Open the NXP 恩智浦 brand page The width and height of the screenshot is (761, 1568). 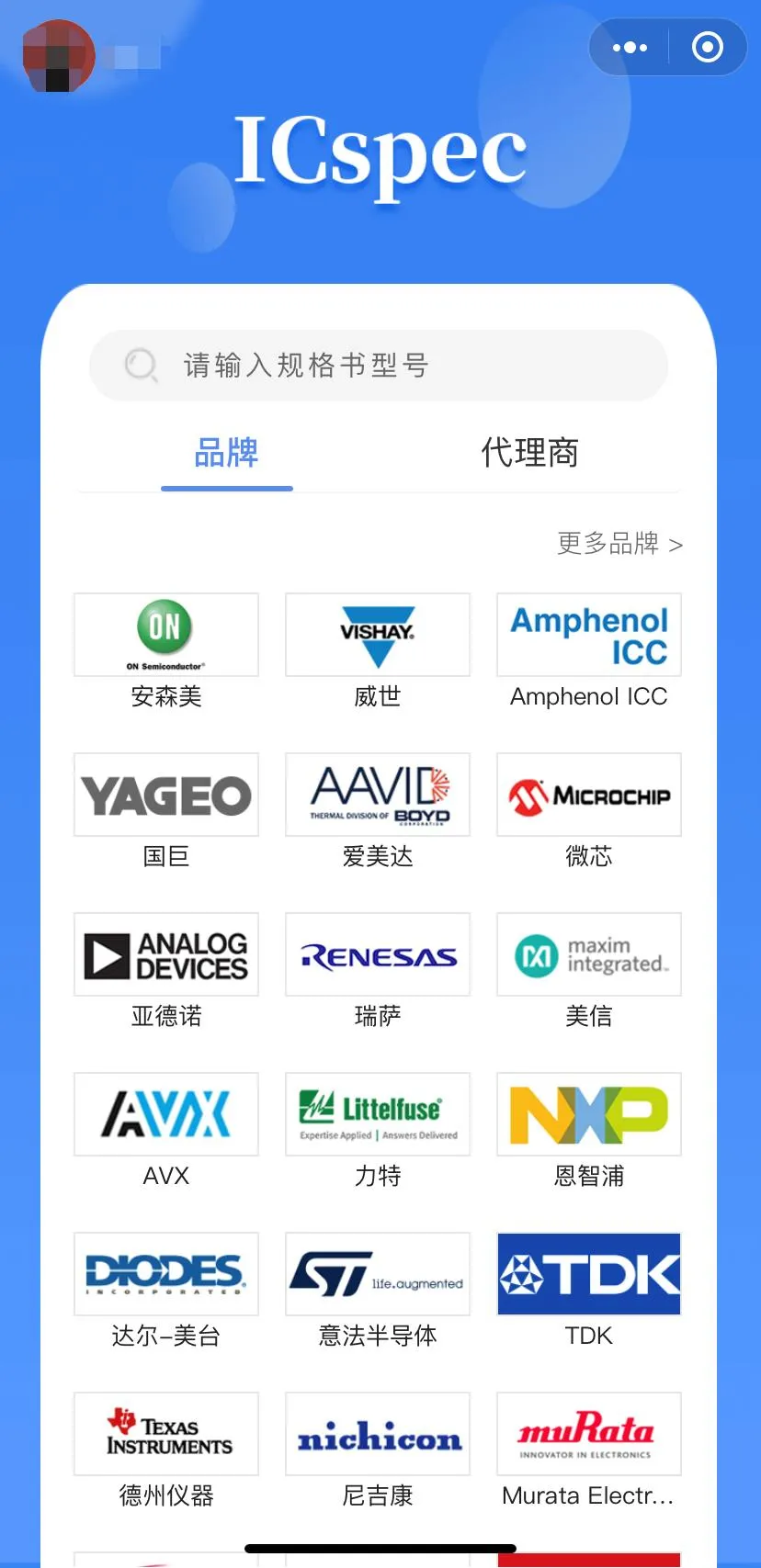(588, 1114)
